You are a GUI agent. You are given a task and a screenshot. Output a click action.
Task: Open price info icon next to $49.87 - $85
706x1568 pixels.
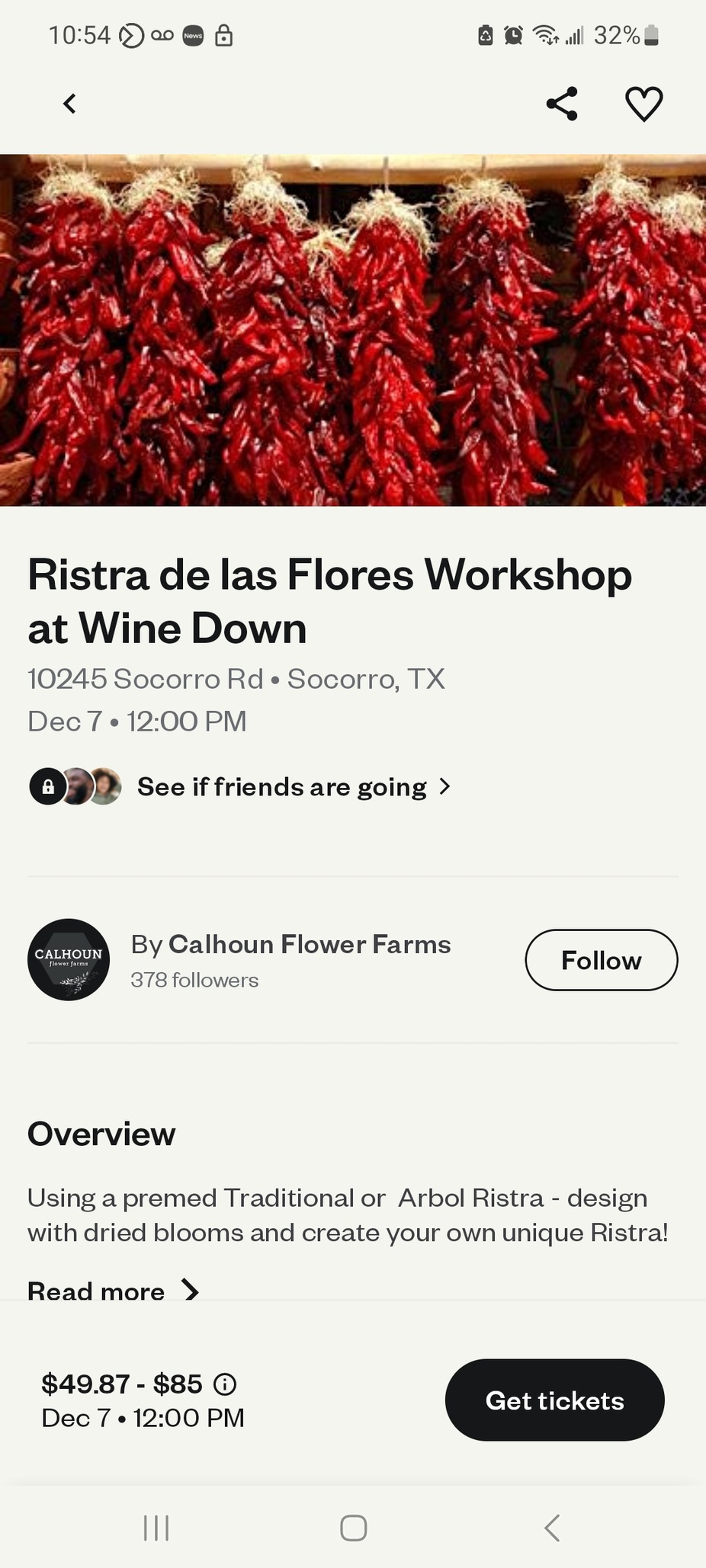(x=225, y=1384)
